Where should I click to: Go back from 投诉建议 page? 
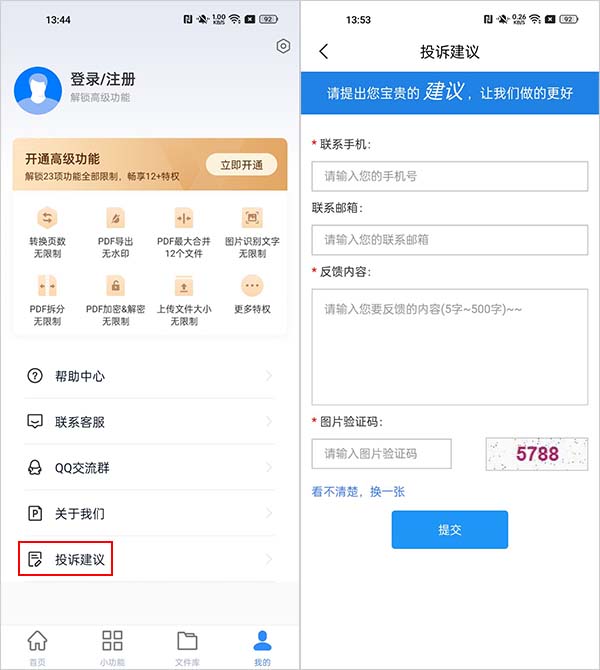pyautogui.click(x=323, y=52)
